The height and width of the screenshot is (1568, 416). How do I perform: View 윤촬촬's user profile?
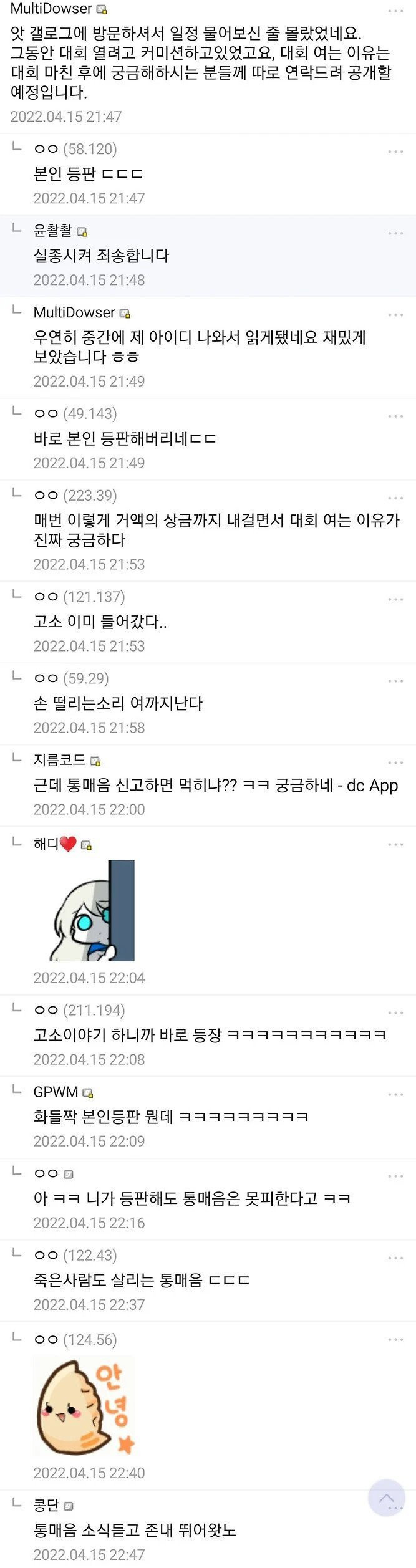tap(53, 231)
